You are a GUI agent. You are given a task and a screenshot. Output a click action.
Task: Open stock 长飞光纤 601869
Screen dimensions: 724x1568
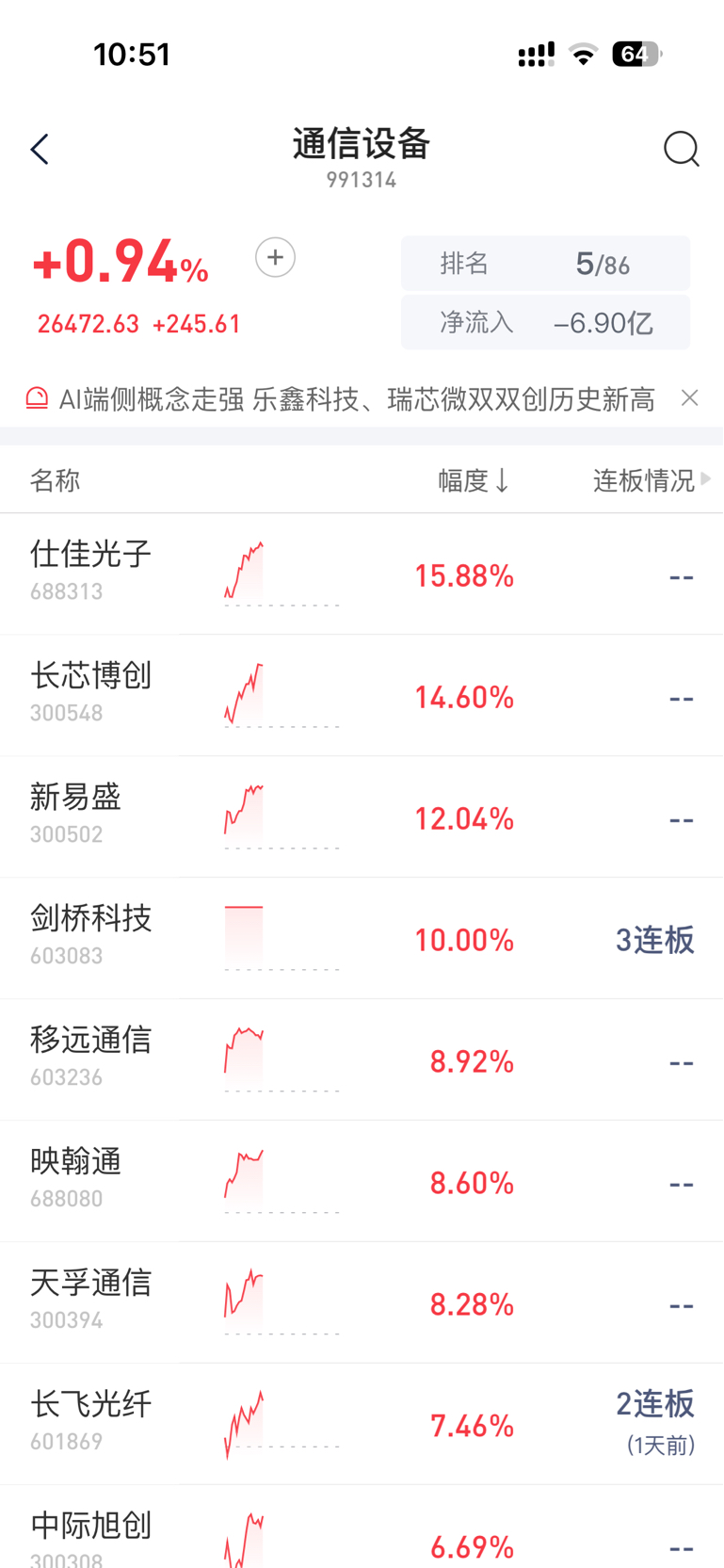(x=362, y=1424)
